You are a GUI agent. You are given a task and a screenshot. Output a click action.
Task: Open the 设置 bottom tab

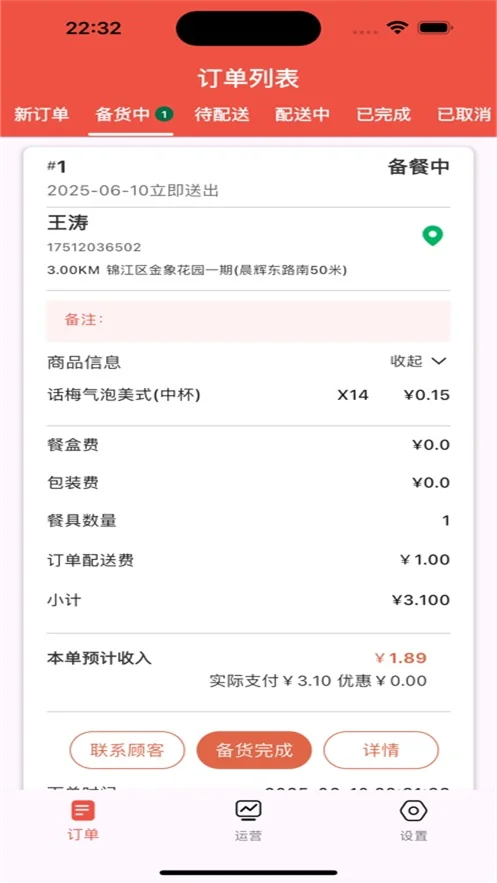pyautogui.click(x=414, y=820)
